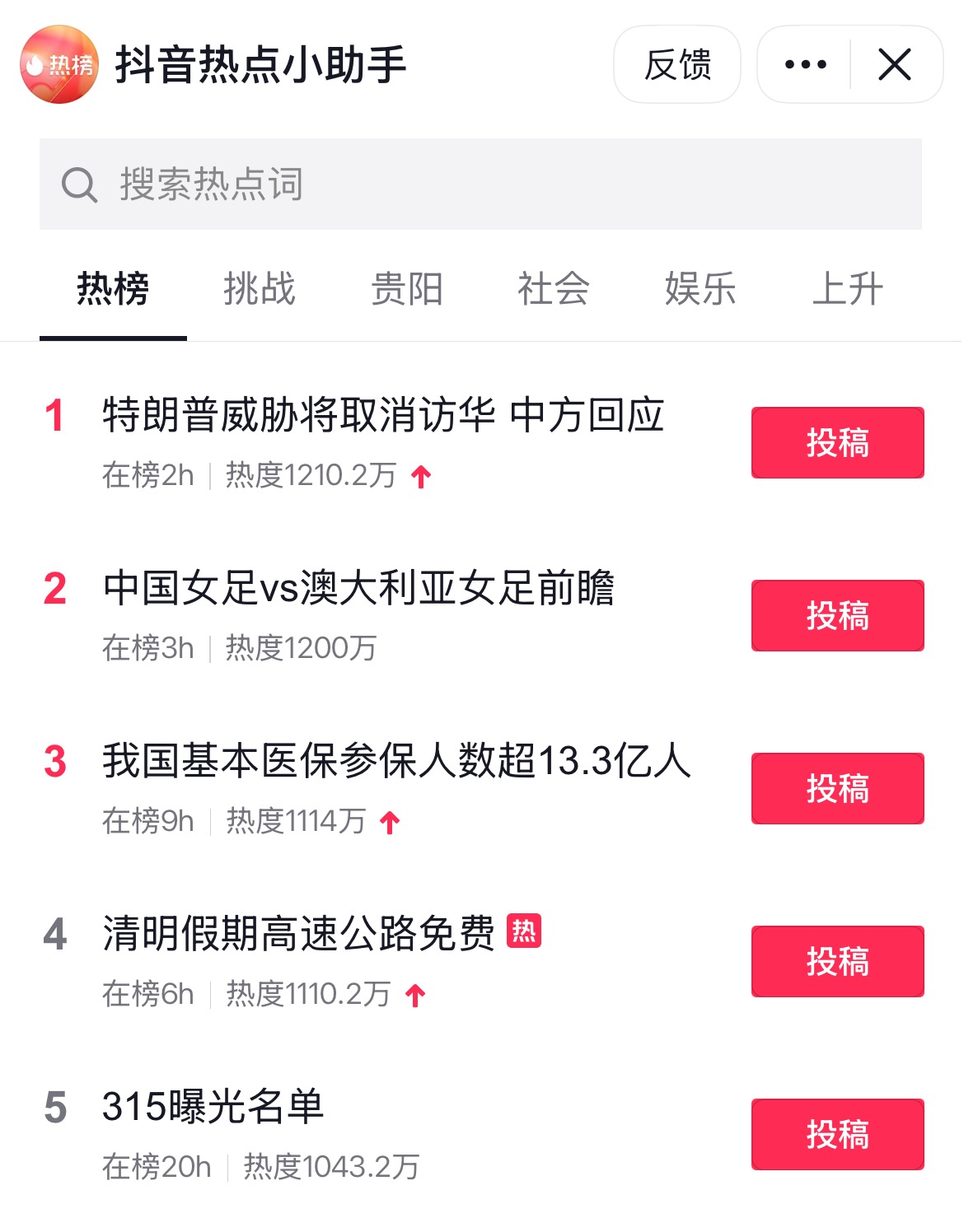
Task: Open the 社会 tab
Action: click(x=554, y=289)
